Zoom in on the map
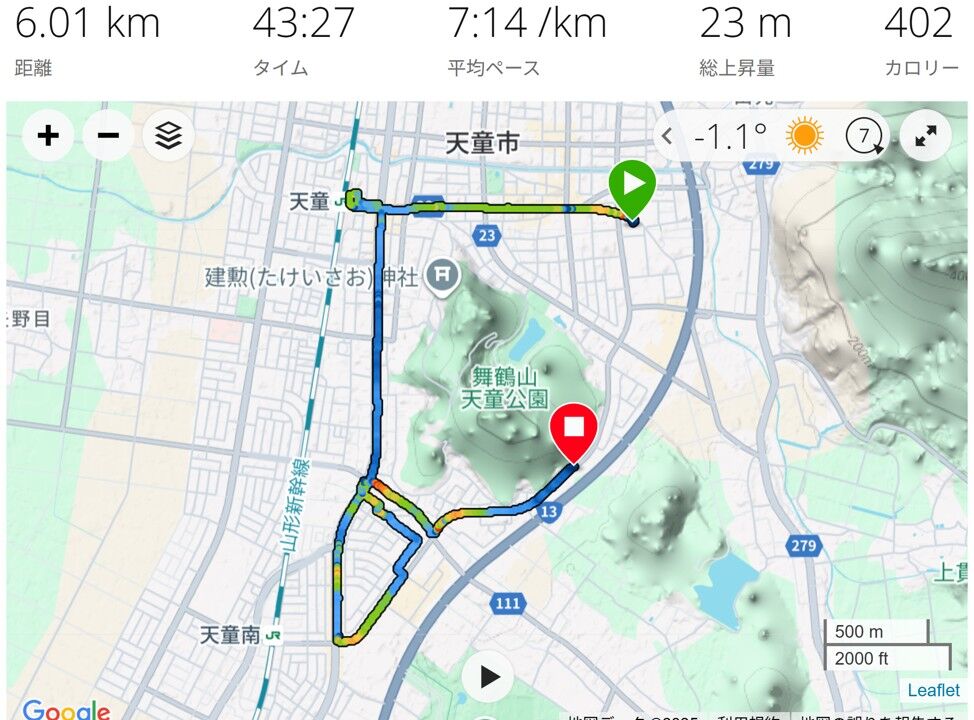974x720 pixels. (47, 136)
